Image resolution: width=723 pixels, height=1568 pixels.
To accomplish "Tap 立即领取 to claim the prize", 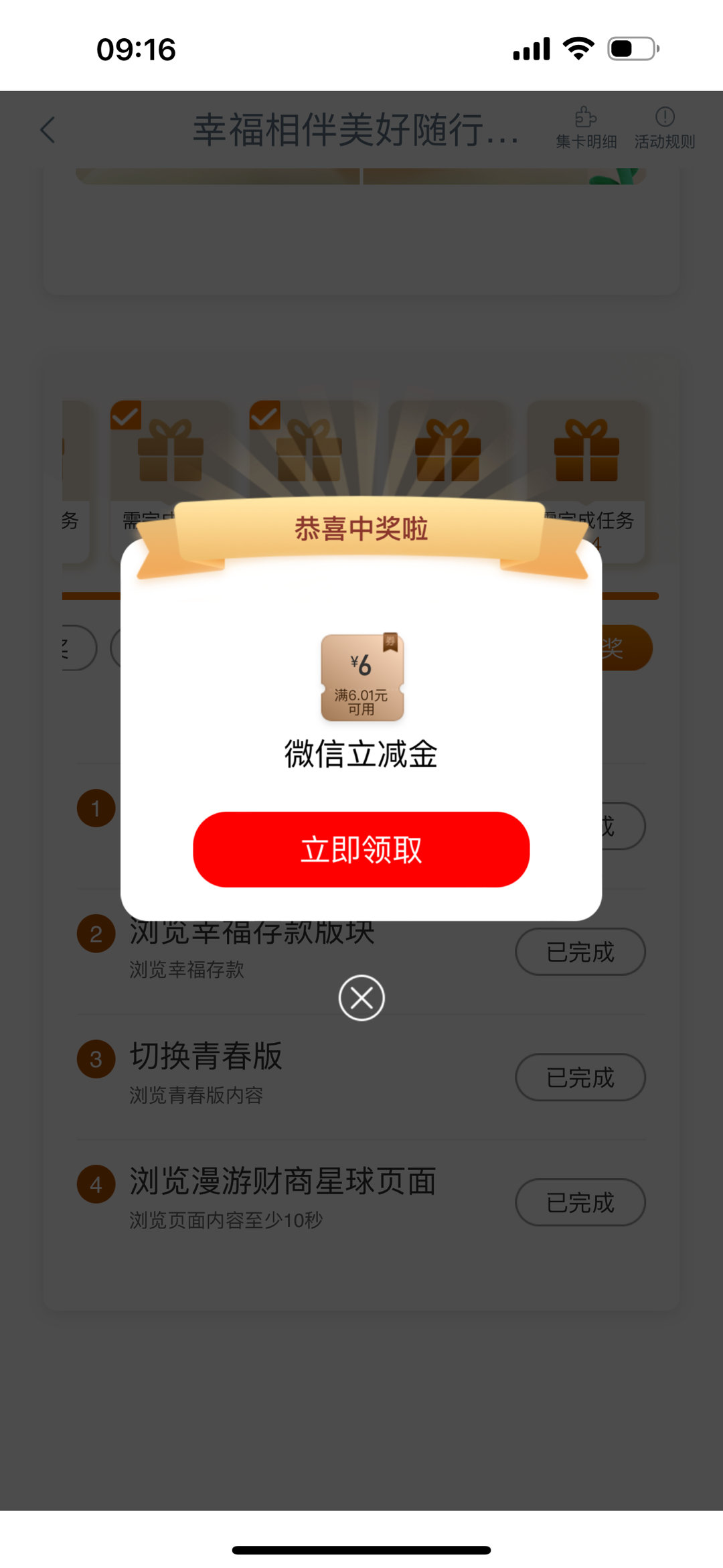I will [361, 849].
